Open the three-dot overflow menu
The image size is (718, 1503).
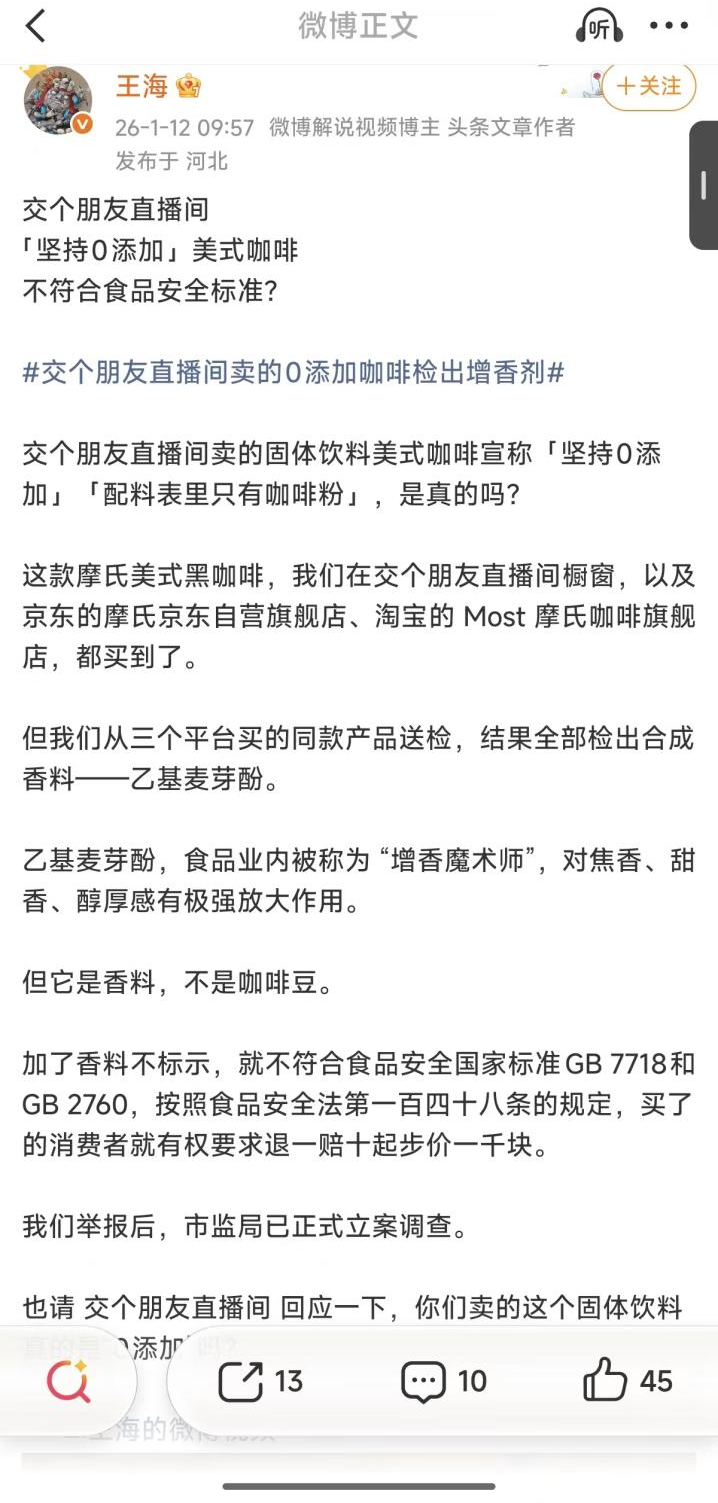(669, 26)
